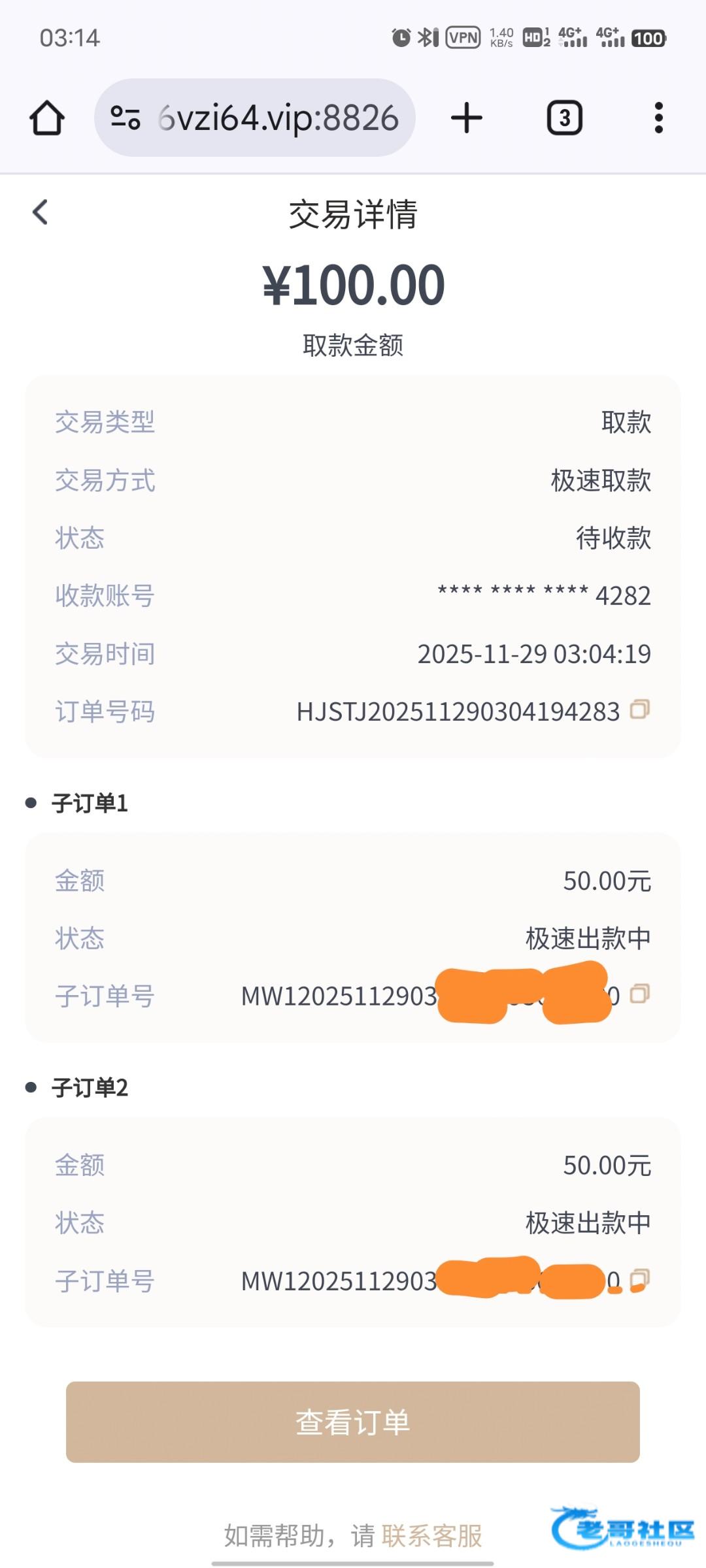
Task: Go back from the 交易详情 page
Action: tap(41, 212)
